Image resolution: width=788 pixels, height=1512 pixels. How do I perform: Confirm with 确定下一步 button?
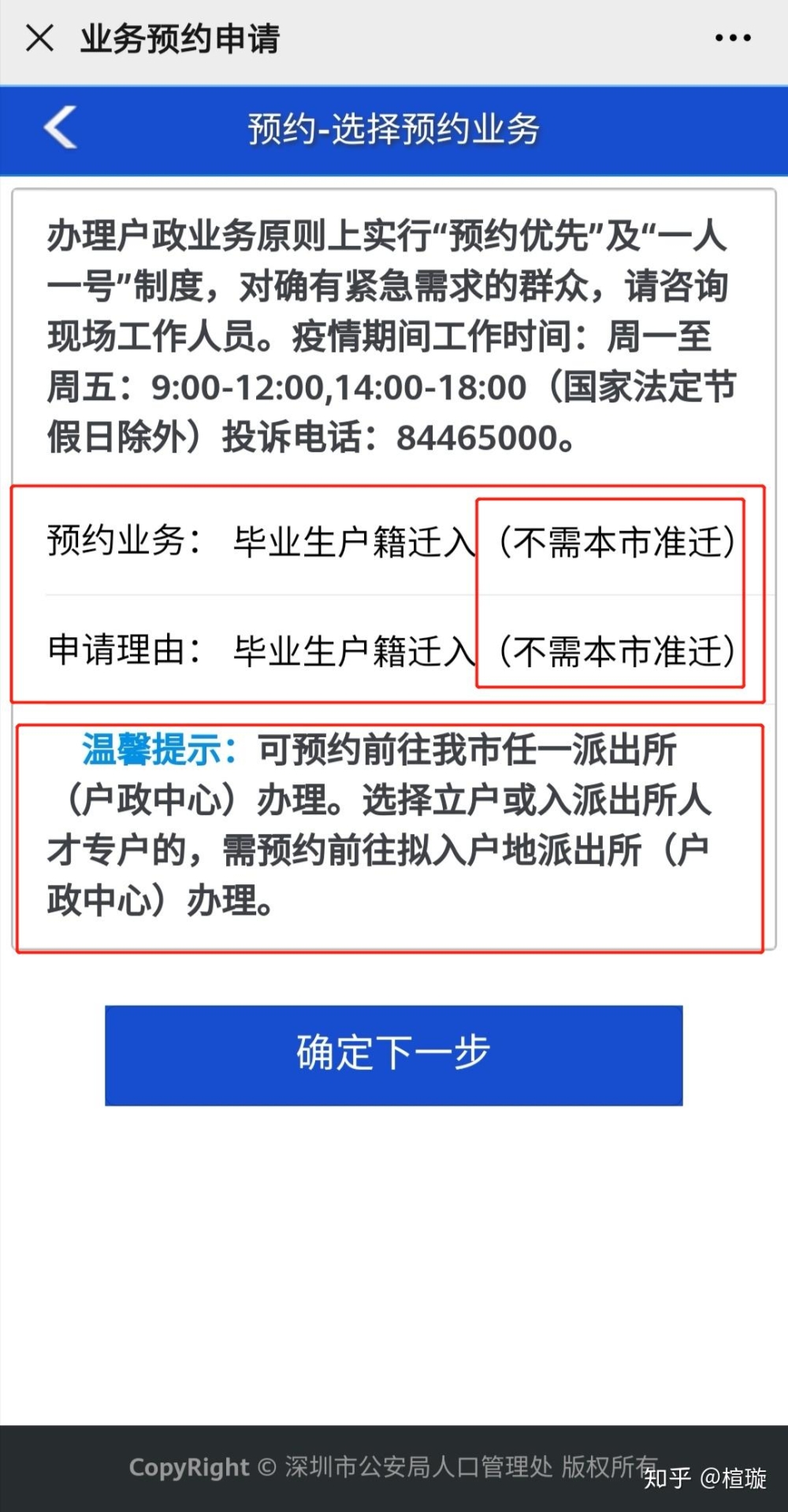tap(394, 1055)
